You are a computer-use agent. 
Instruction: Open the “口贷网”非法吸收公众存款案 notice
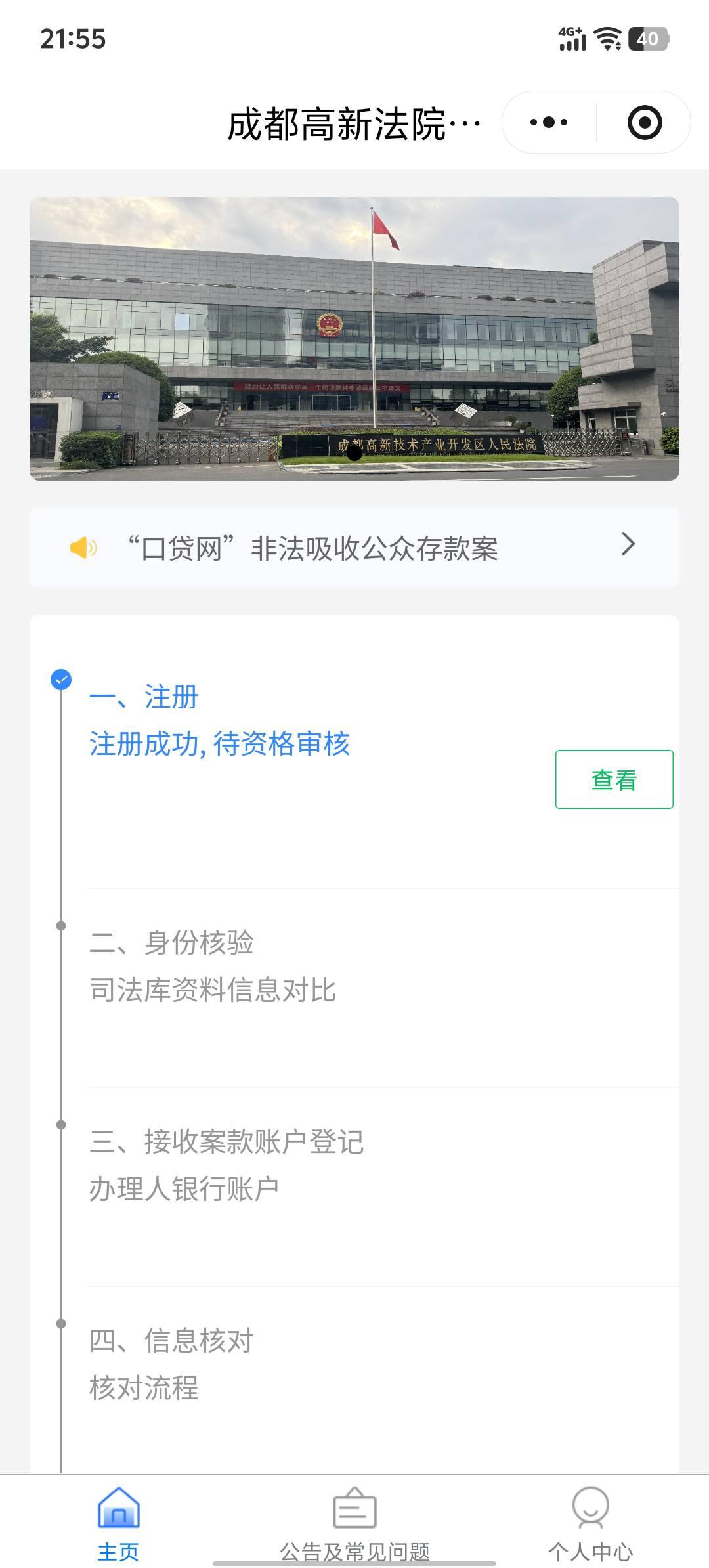(354, 548)
